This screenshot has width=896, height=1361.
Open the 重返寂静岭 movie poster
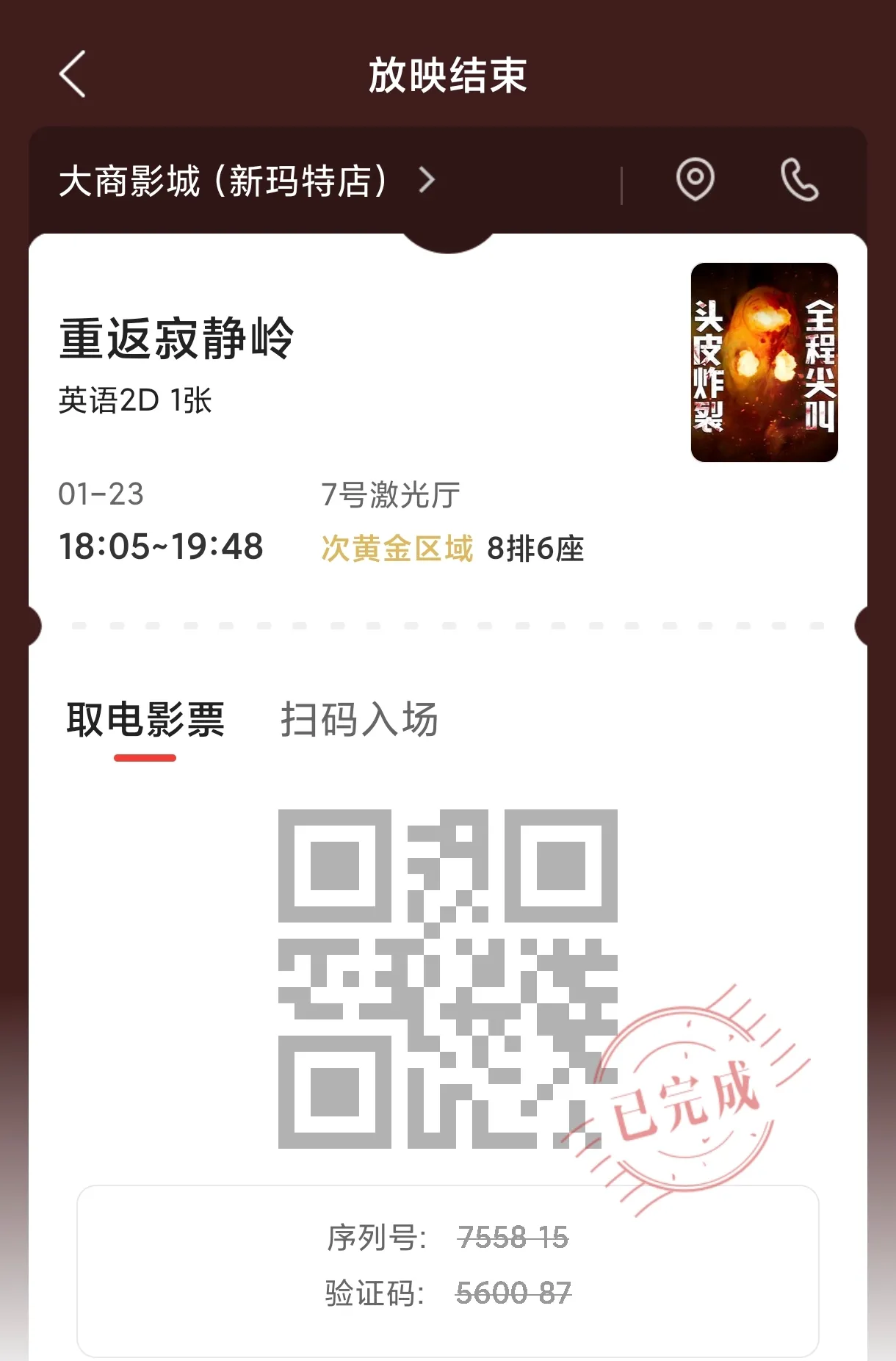[x=764, y=362]
